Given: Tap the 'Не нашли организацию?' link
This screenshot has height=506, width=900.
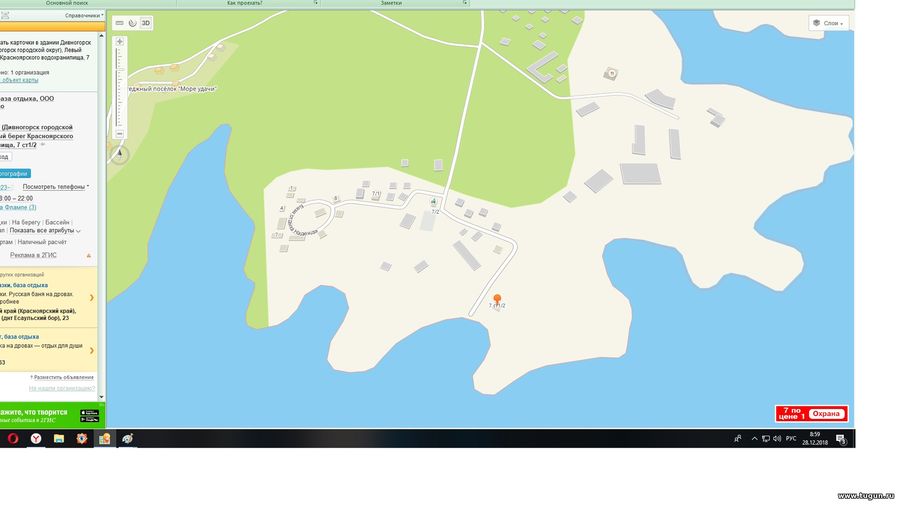Looking at the screenshot, I should [61, 388].
